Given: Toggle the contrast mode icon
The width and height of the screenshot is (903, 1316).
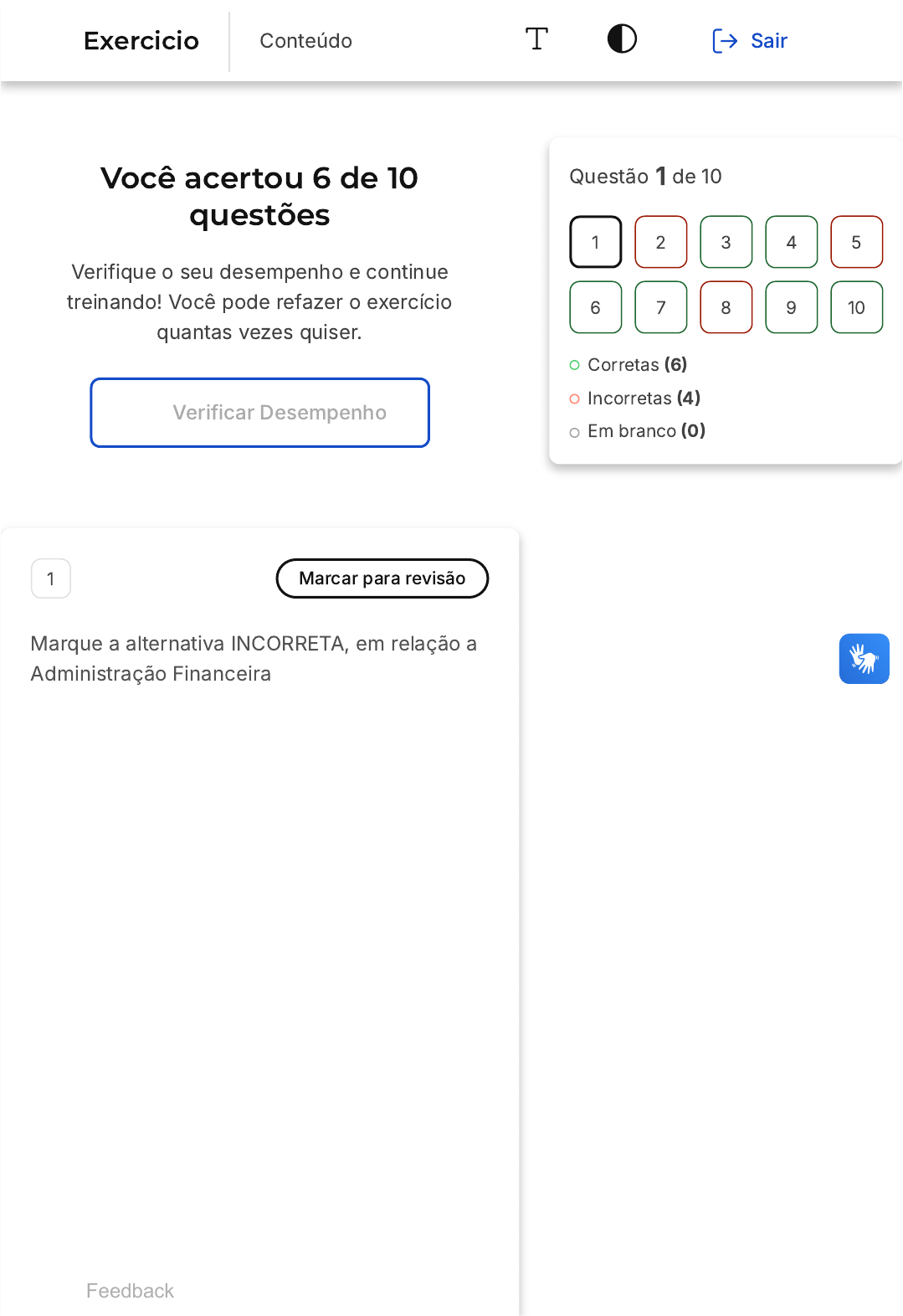Looking at the screenshot, I should pyautogui.click(x=622, y=39).
